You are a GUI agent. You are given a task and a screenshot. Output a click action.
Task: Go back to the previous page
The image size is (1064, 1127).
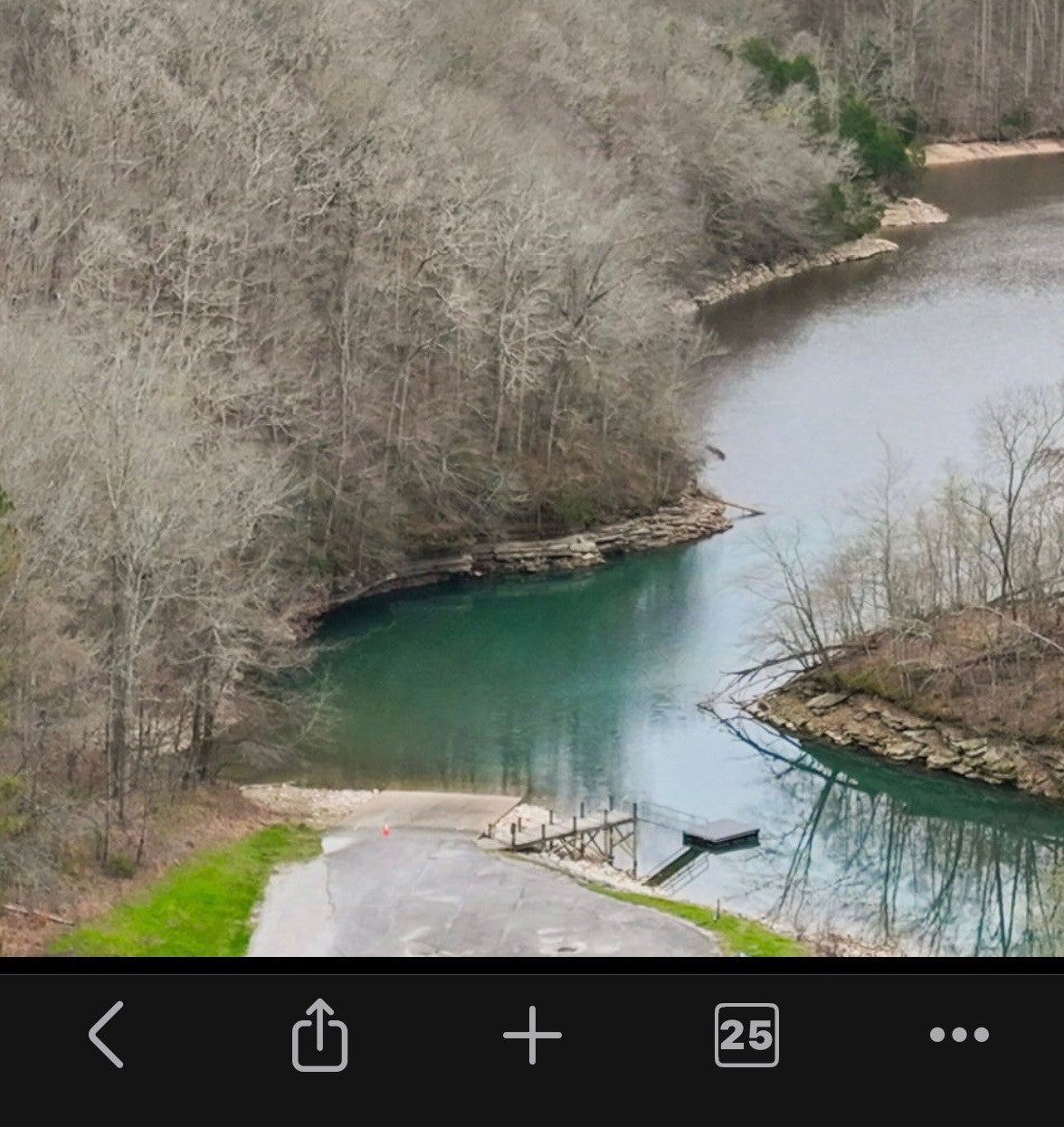106,1034
